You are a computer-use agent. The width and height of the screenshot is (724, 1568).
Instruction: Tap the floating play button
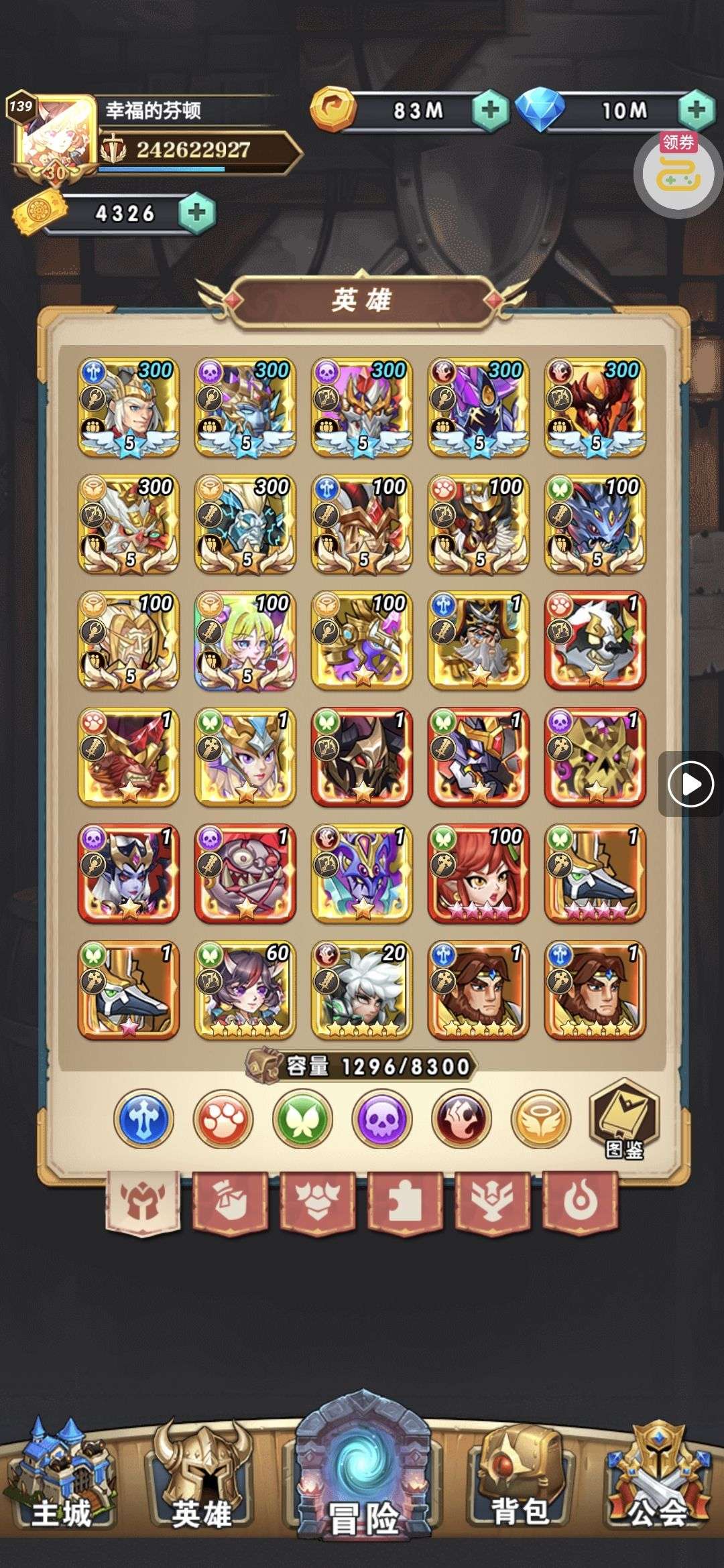click(691, 783)
